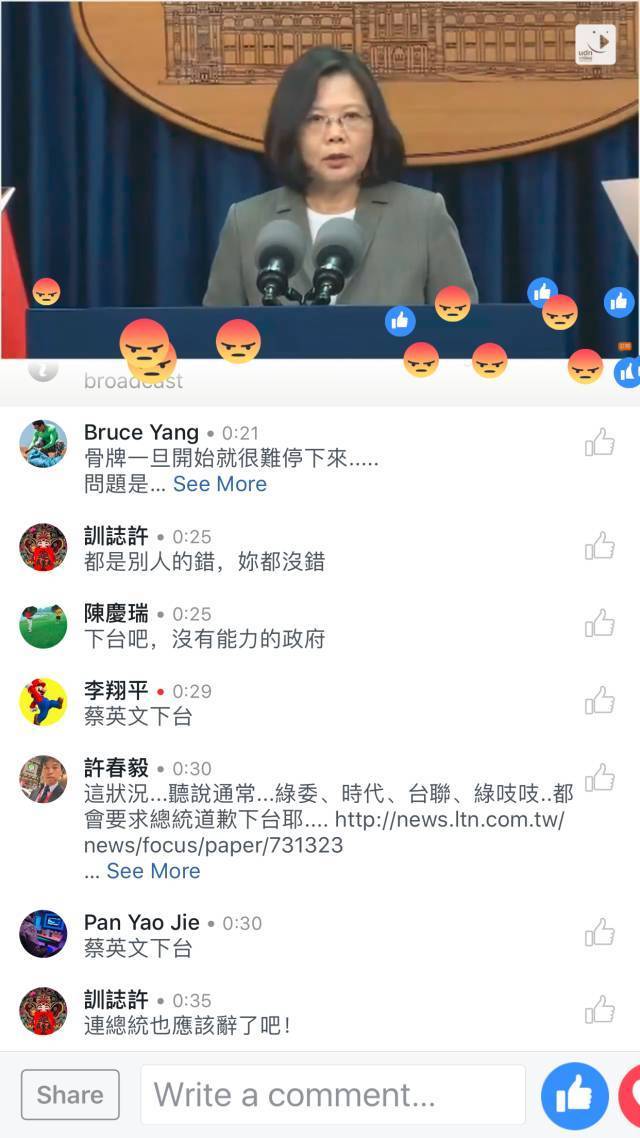Like 訓誌許's comment posted at 0:25
The height and width of the screenshot is (1138, 640).
(599, 546)
